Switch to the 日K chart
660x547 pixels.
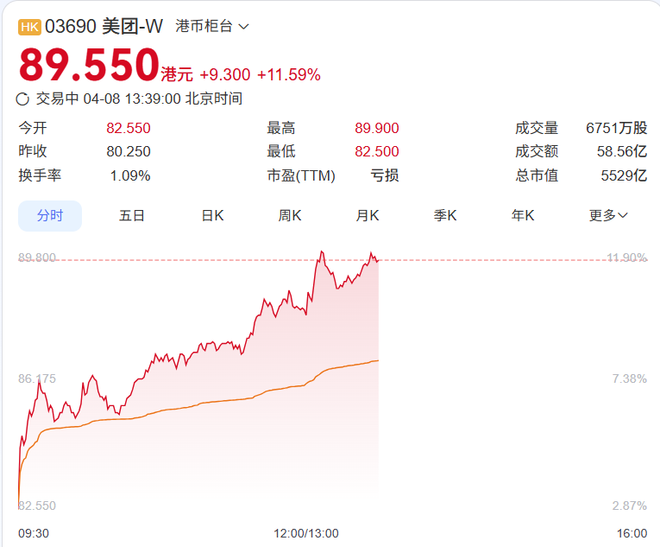[212, 215]
